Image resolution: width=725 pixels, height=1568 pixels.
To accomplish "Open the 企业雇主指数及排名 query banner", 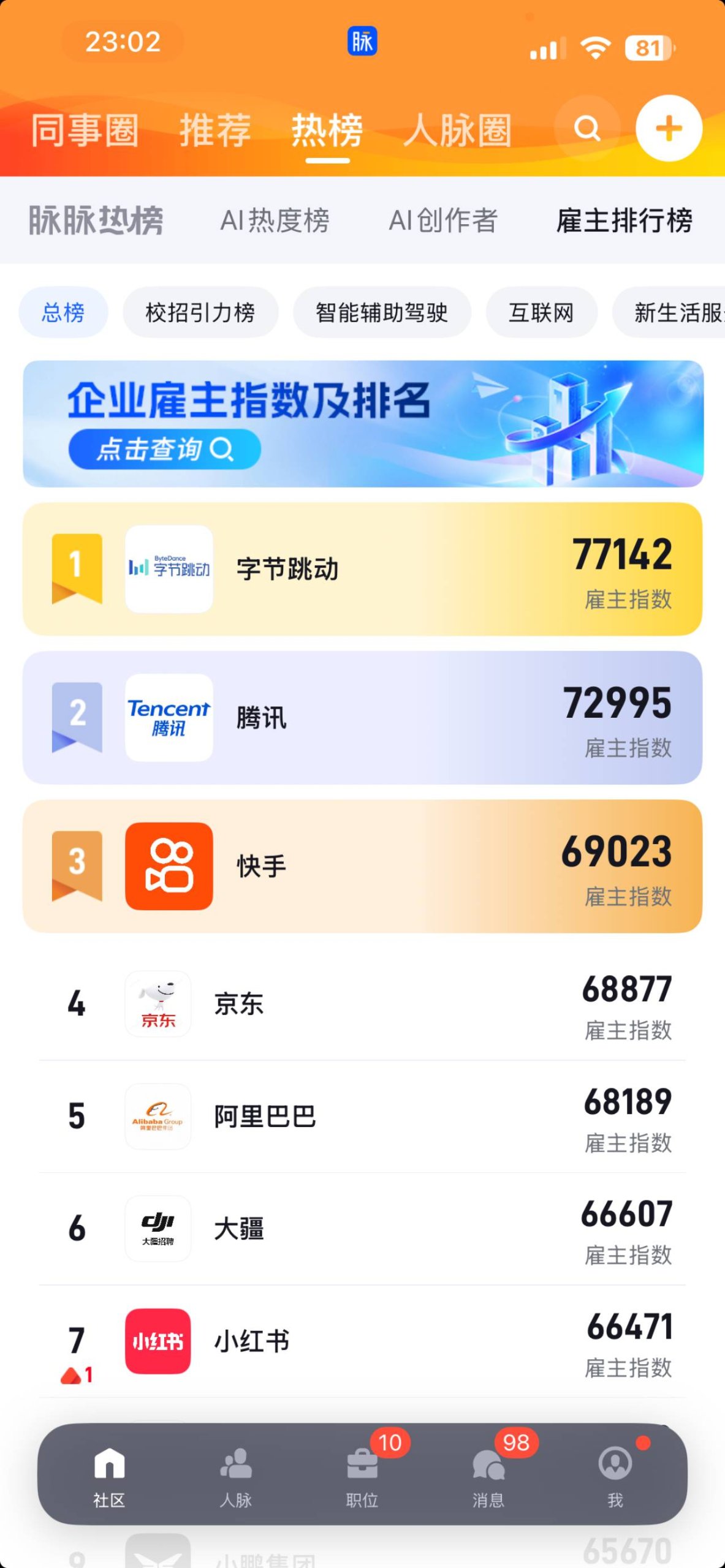I will click(x=363, y=424).
